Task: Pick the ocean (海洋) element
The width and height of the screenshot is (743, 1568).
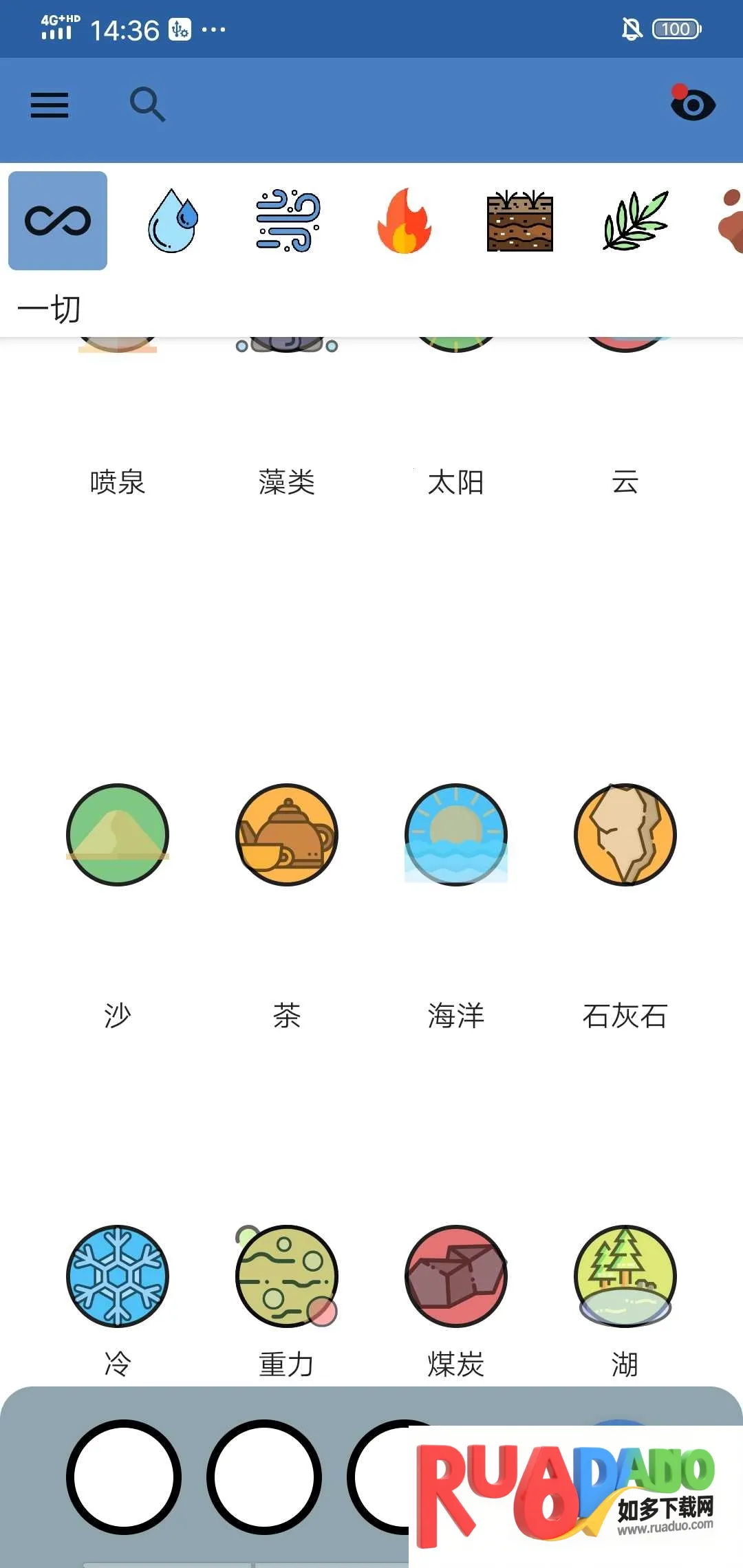Action: point(456,835)
